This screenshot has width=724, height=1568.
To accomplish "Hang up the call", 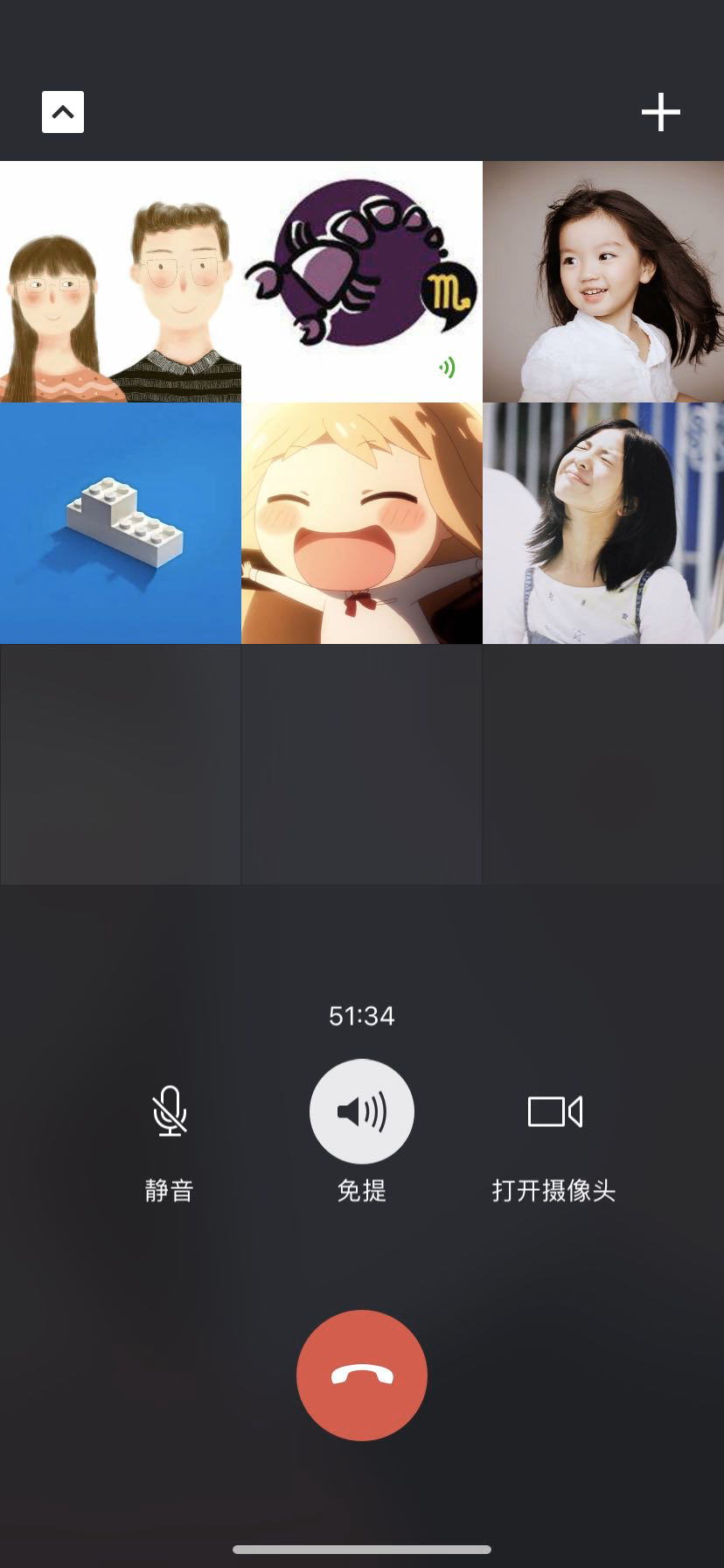I will coord(362,1375).
